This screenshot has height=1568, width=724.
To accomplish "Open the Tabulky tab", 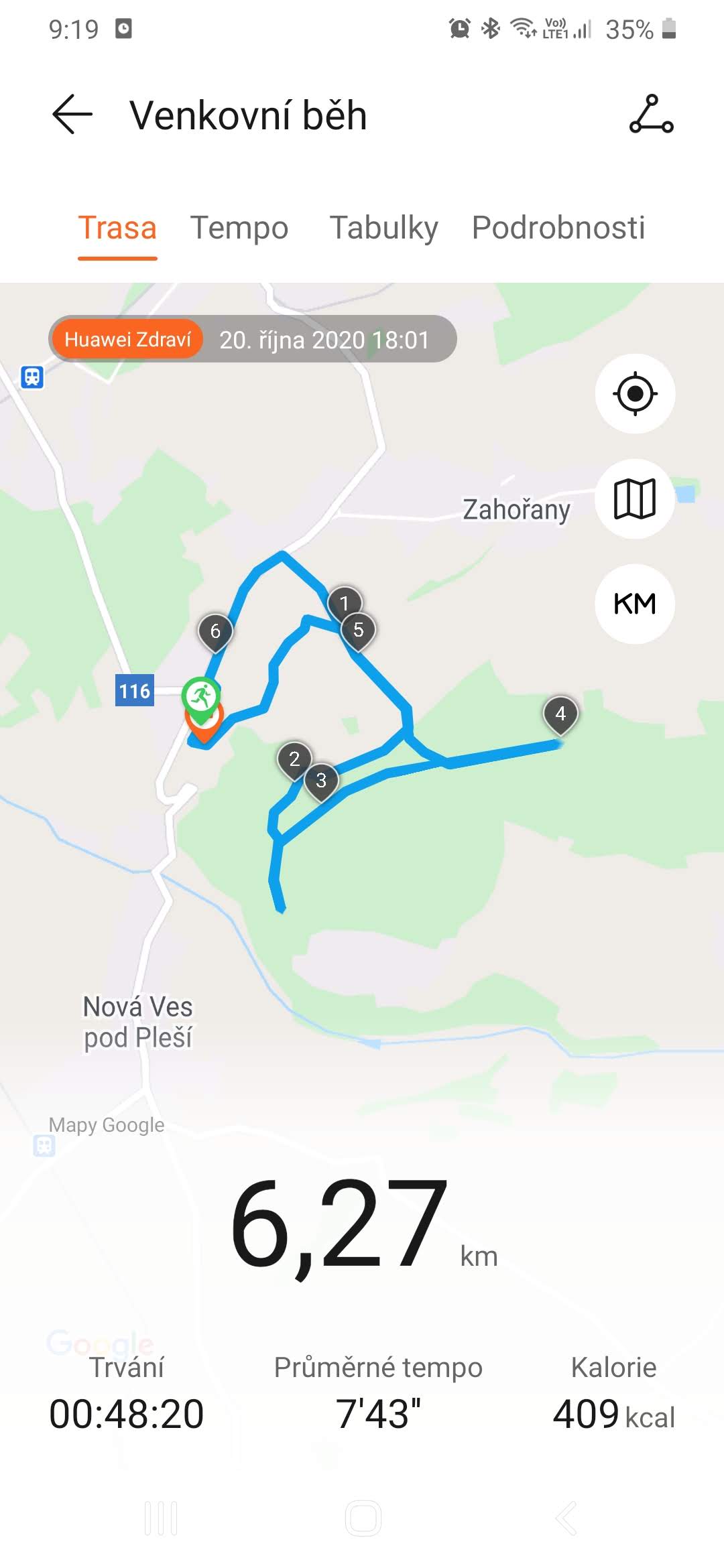I will point(383,228).
